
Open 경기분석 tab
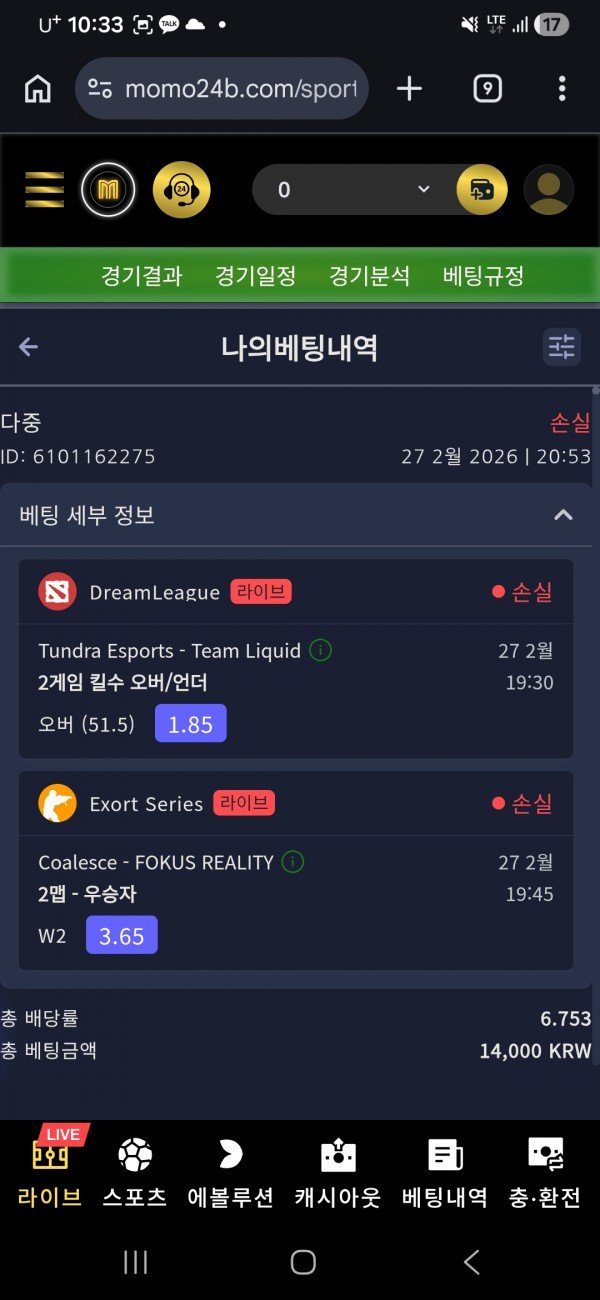pyautogui.click(x=369, y=276)
